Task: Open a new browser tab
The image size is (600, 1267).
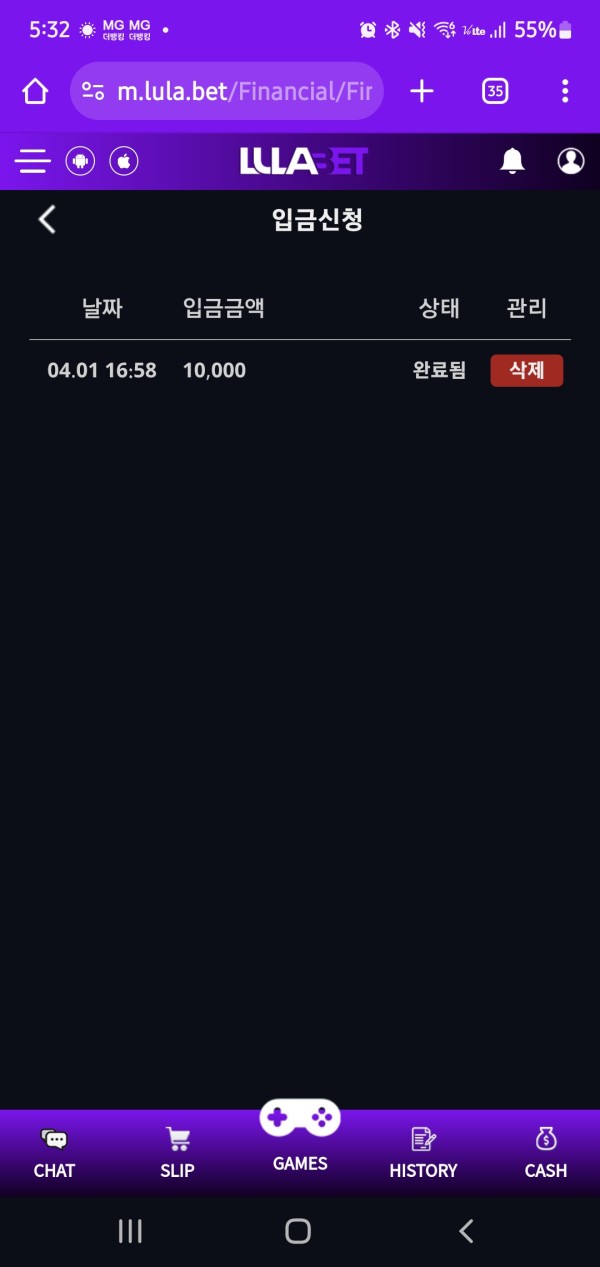Action: (x=422, y=92)
